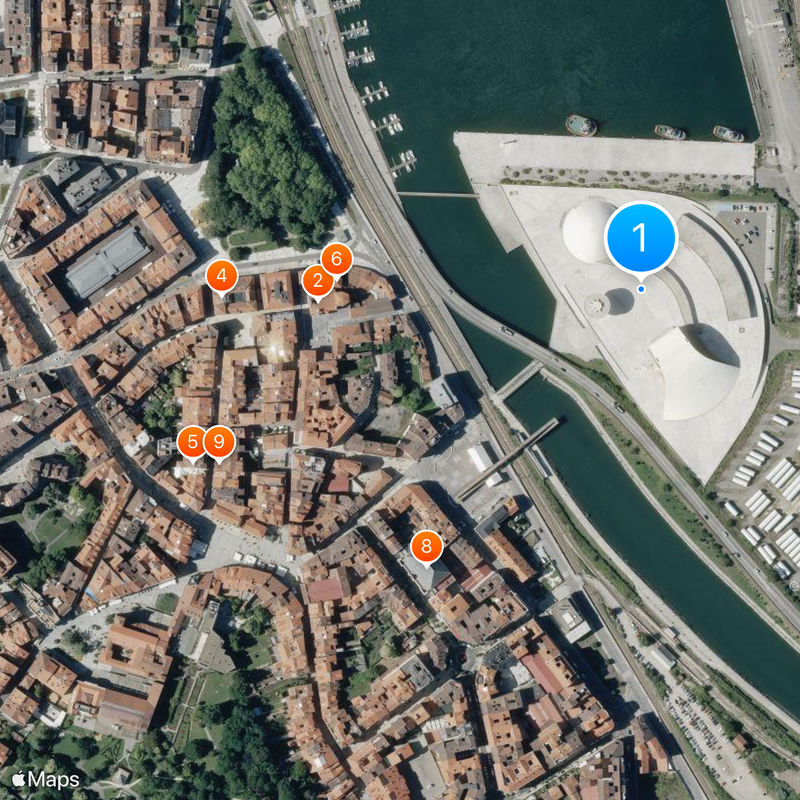This screenshot has height=800, width=800.
Task: Tap the orange pin numbered 2
Action: point(316,283)
